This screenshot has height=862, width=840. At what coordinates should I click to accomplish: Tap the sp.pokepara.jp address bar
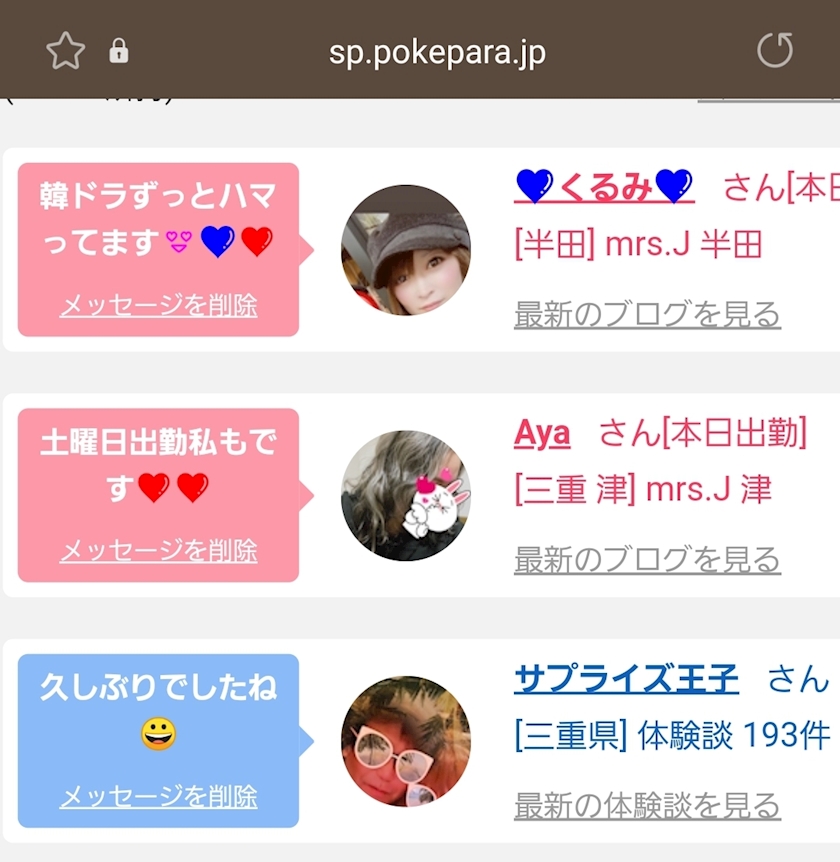[437, 52]
